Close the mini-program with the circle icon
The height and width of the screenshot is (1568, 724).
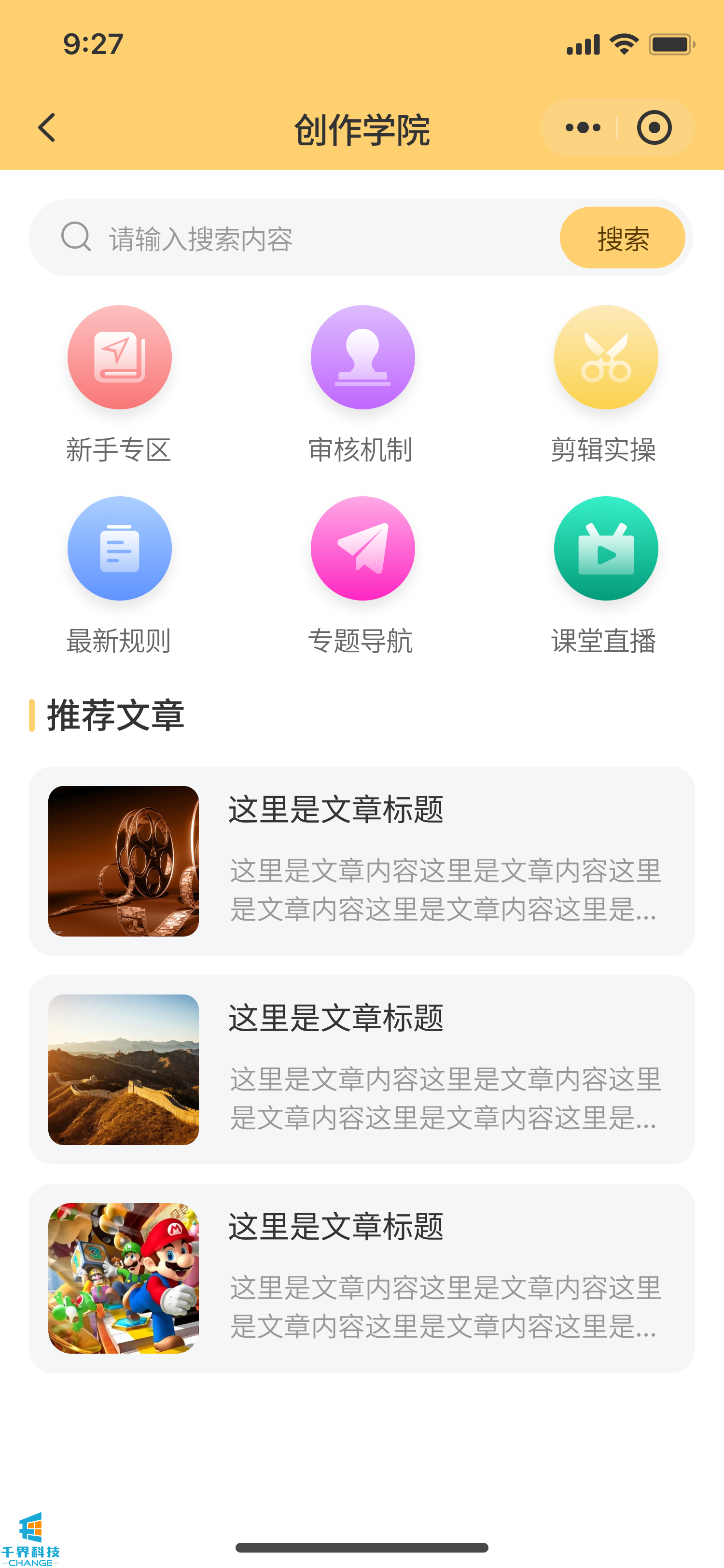click(x=654, y=128)
